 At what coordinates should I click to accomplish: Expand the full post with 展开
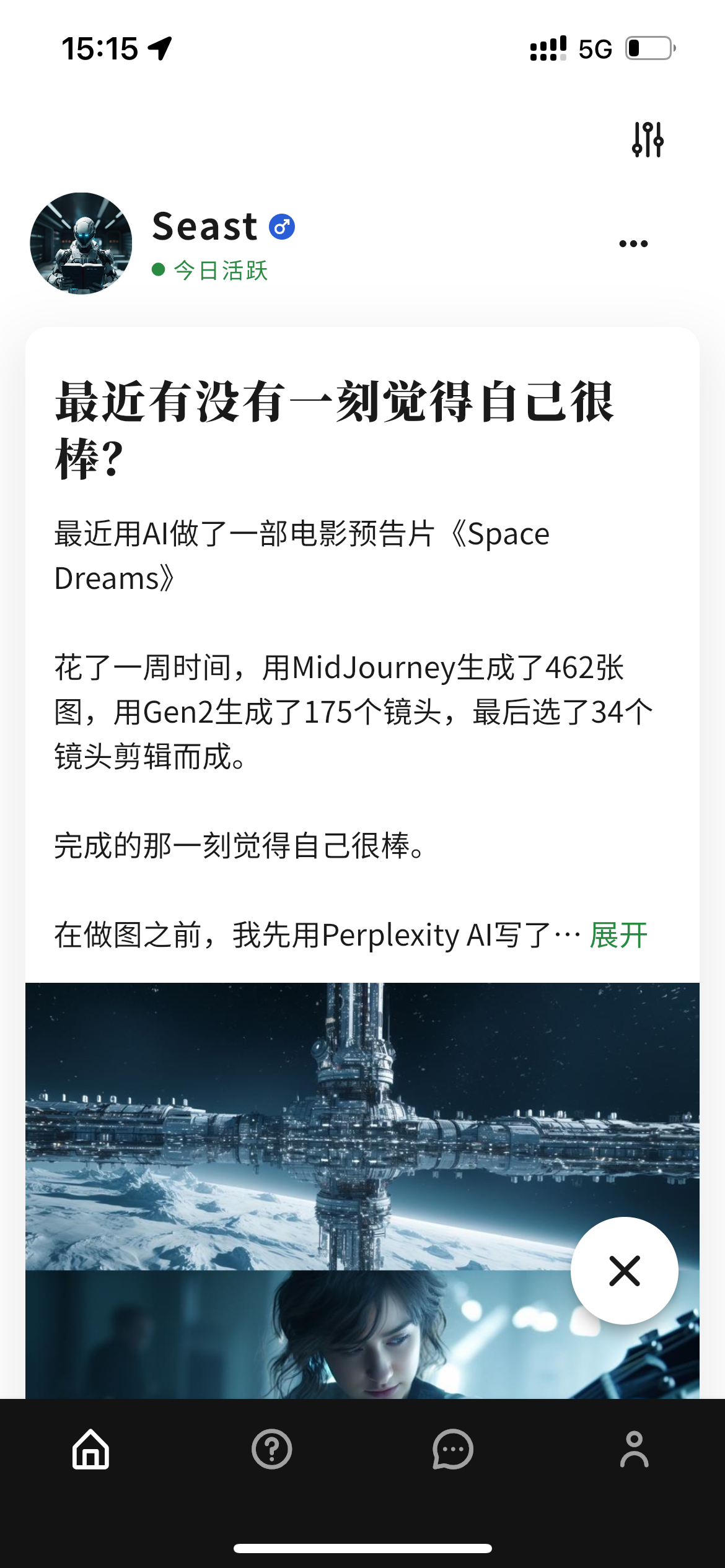tap(618, 935)
